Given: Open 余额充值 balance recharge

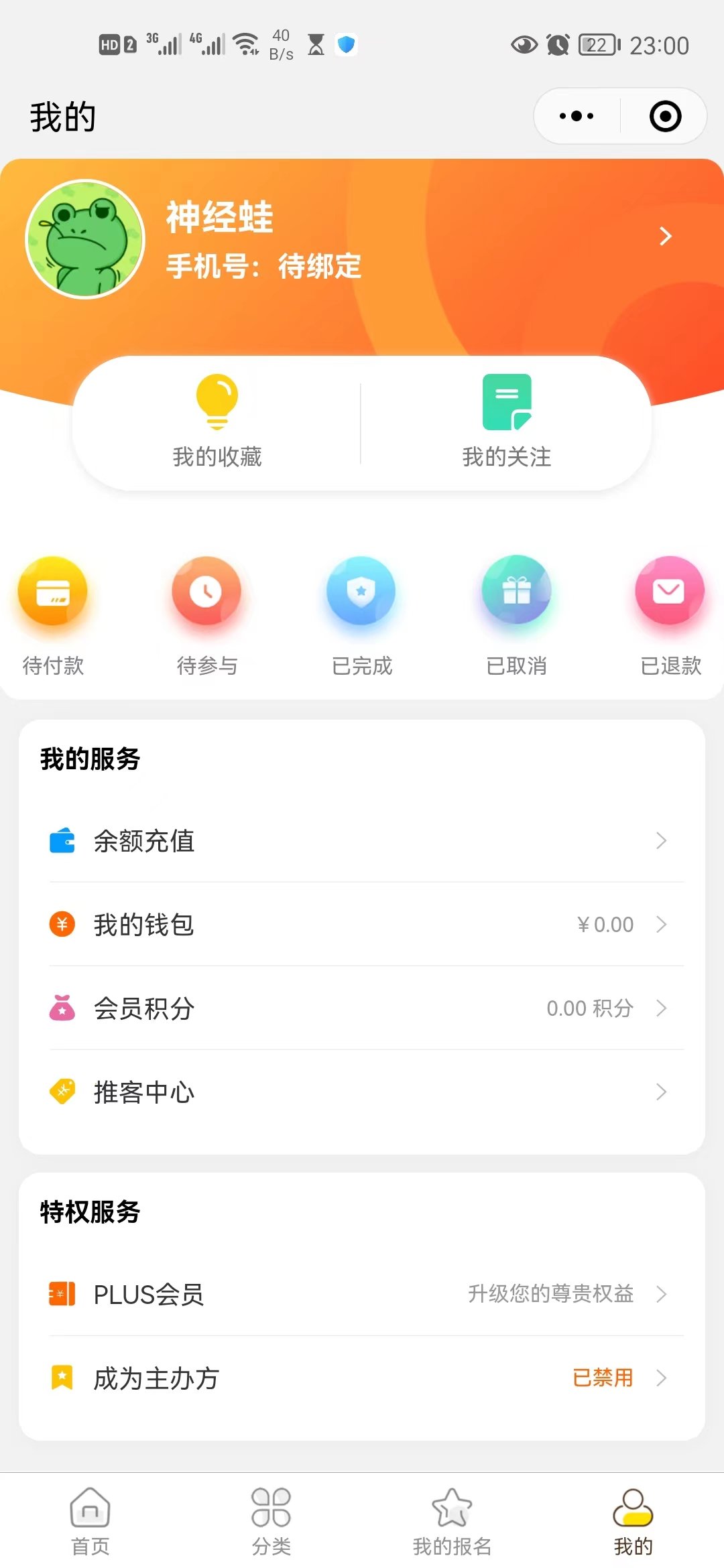Looking at the screenshot, I should click(362, 841).
